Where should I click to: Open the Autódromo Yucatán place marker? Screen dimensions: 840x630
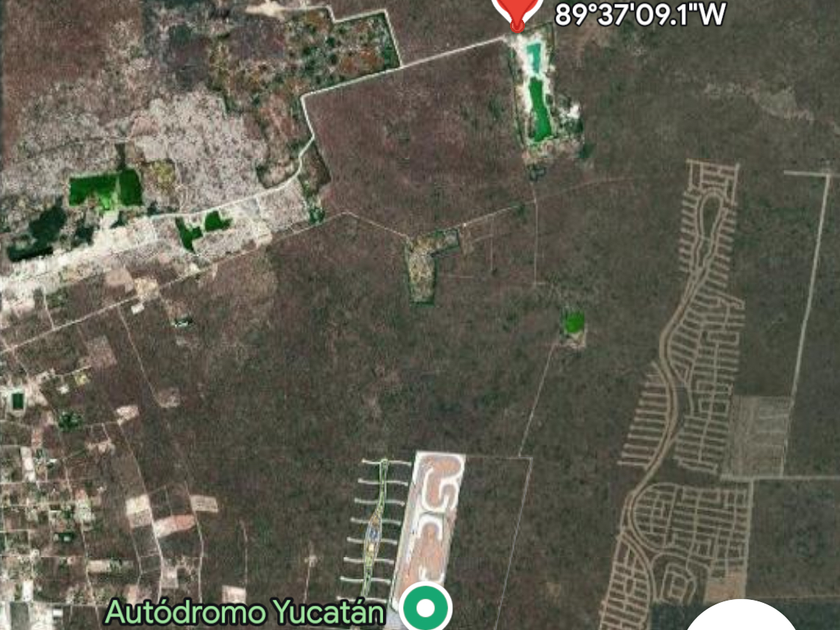pos(427,607)
